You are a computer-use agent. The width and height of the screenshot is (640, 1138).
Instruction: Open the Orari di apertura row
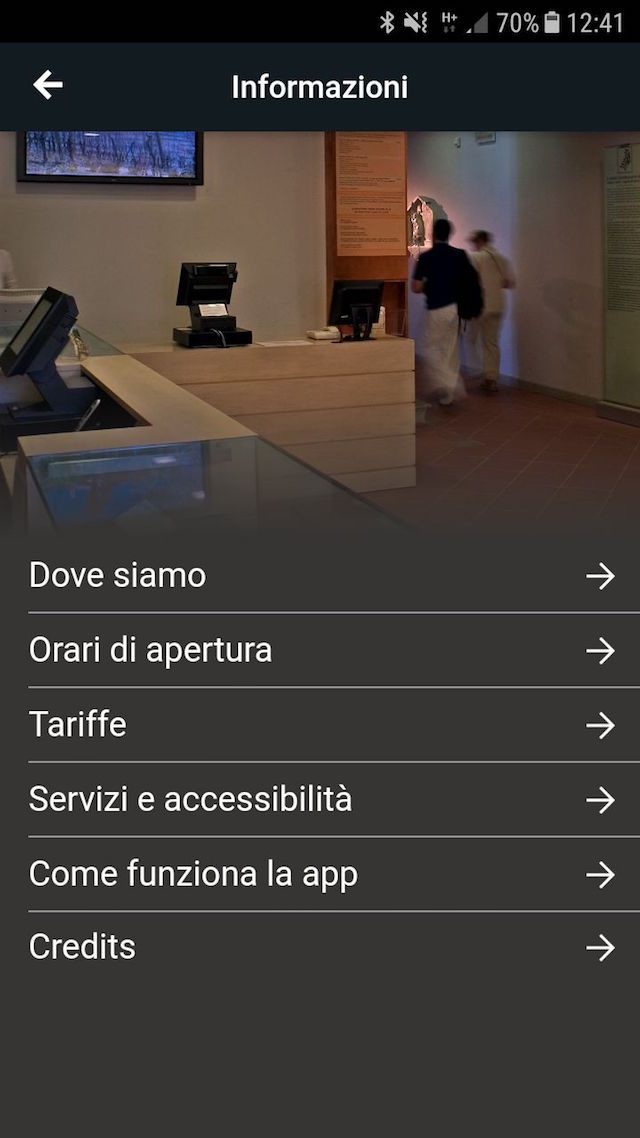(x=320, y=650)
